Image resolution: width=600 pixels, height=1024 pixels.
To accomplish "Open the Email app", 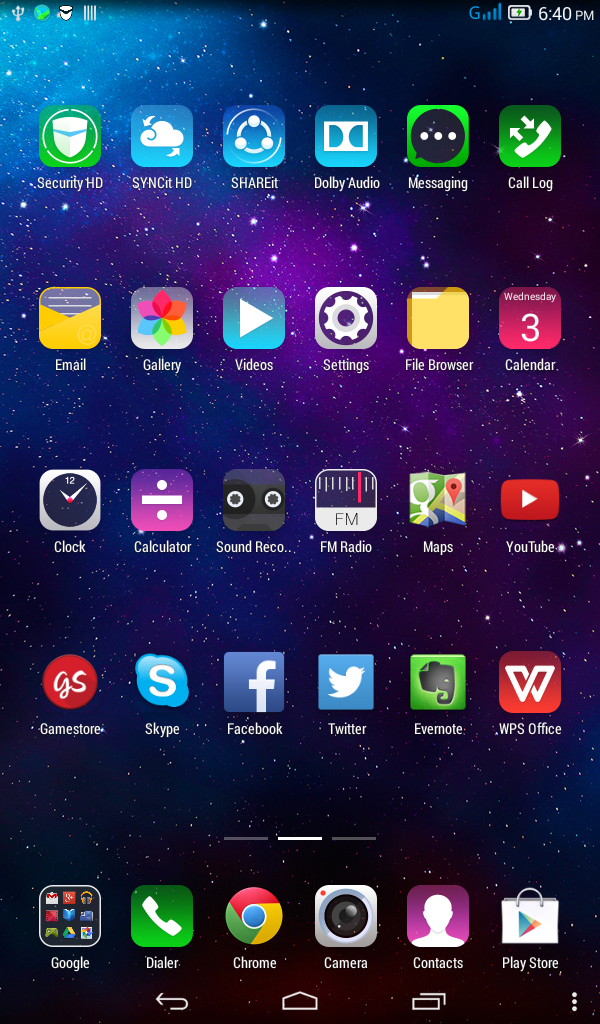I will (70, 318).
